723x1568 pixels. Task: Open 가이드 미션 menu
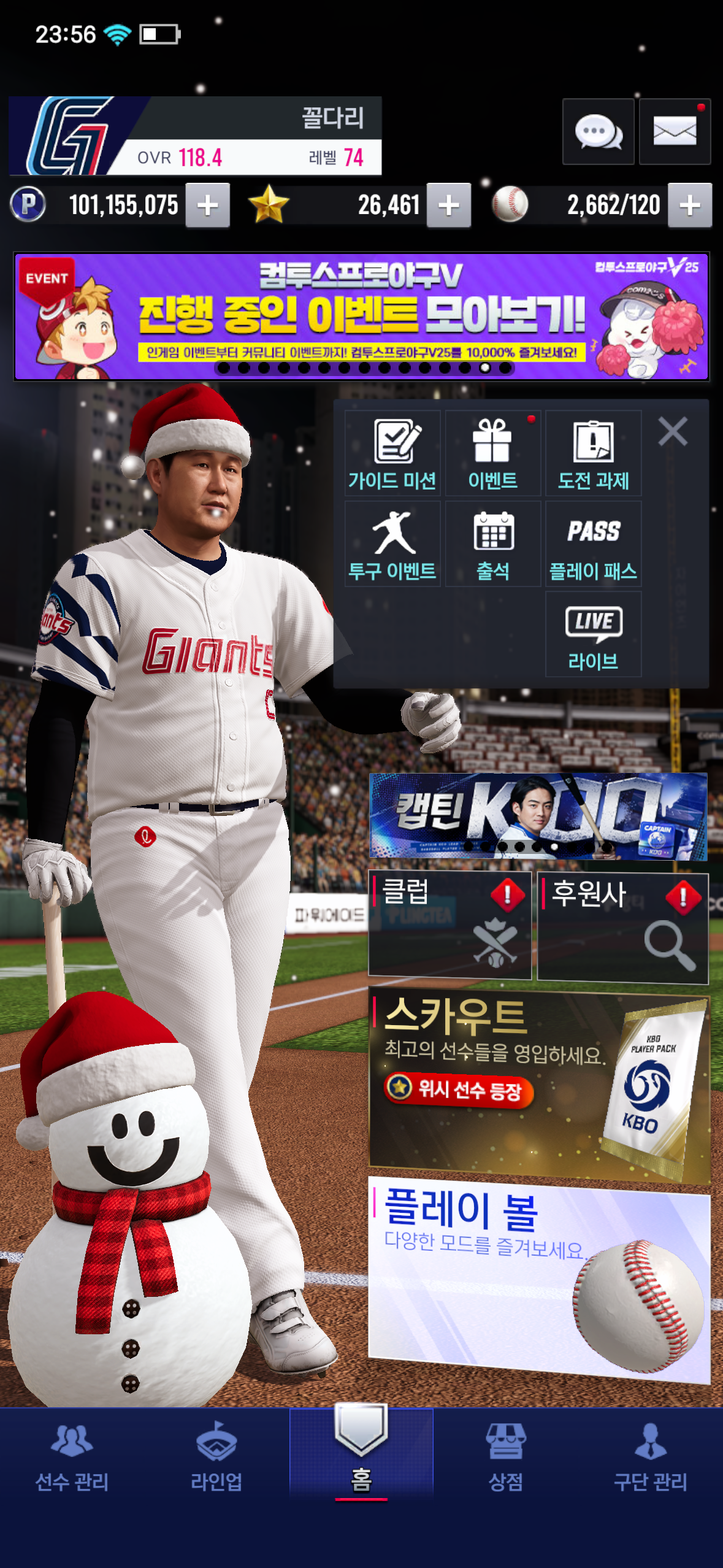pos(392,453)
